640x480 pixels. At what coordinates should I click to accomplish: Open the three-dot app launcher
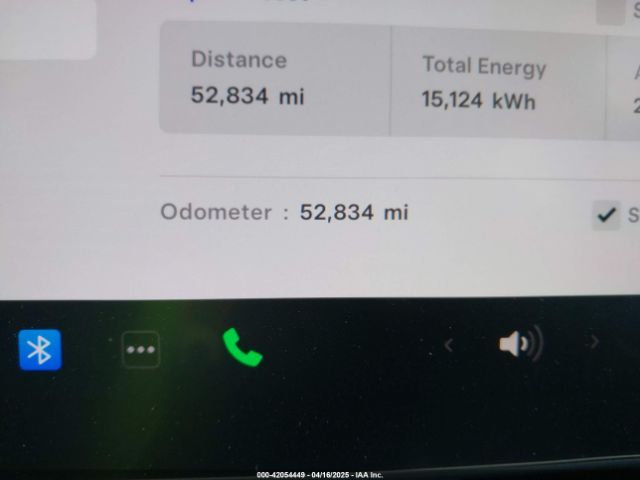tap(140, 350)
